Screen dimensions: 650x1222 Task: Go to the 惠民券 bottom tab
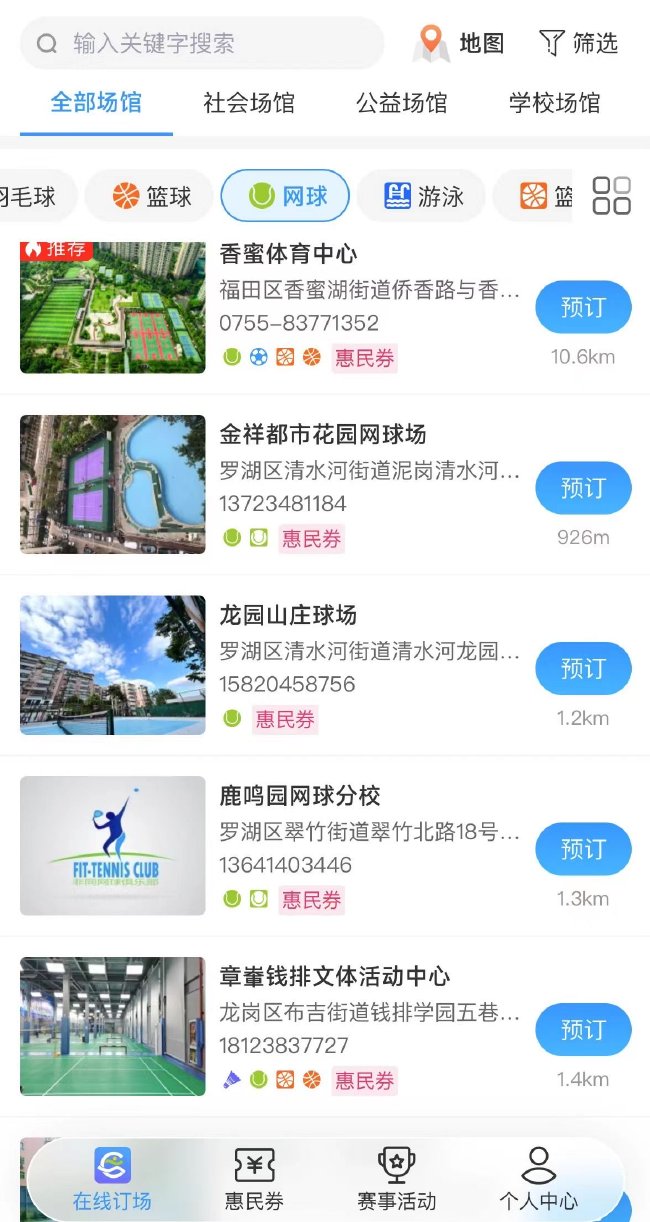coord(254,1180)
